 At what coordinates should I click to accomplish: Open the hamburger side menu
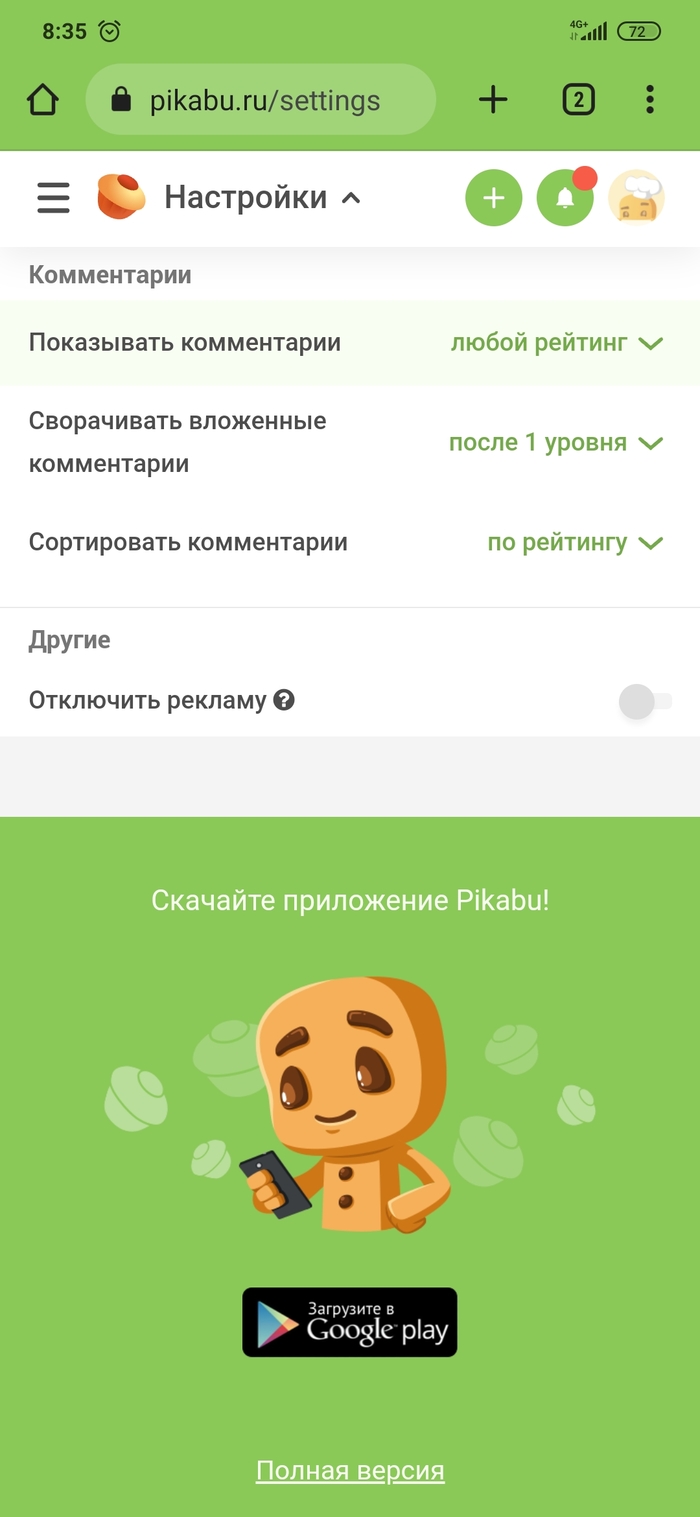tap(53, 197)
